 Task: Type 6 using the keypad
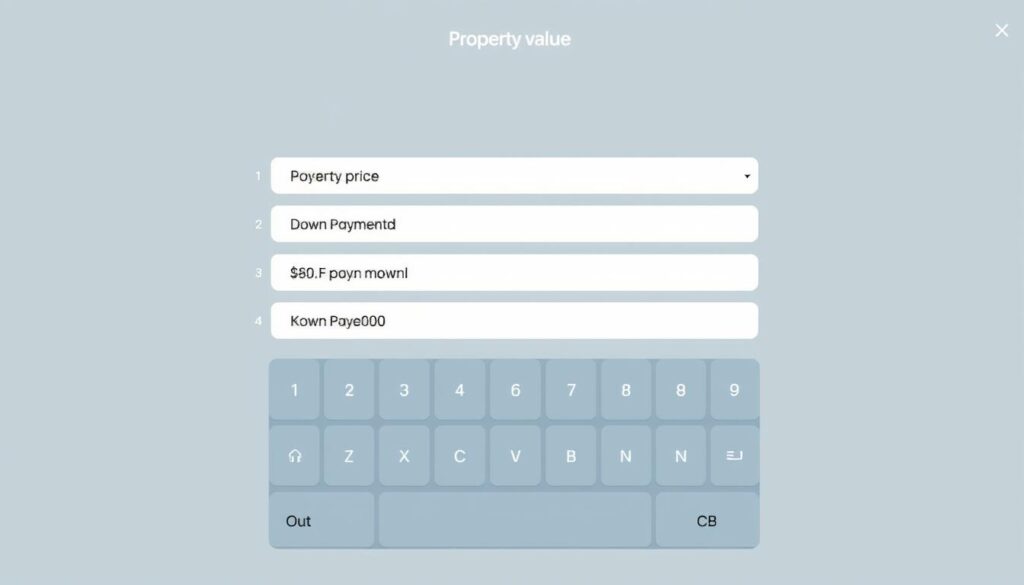[515, 390]
